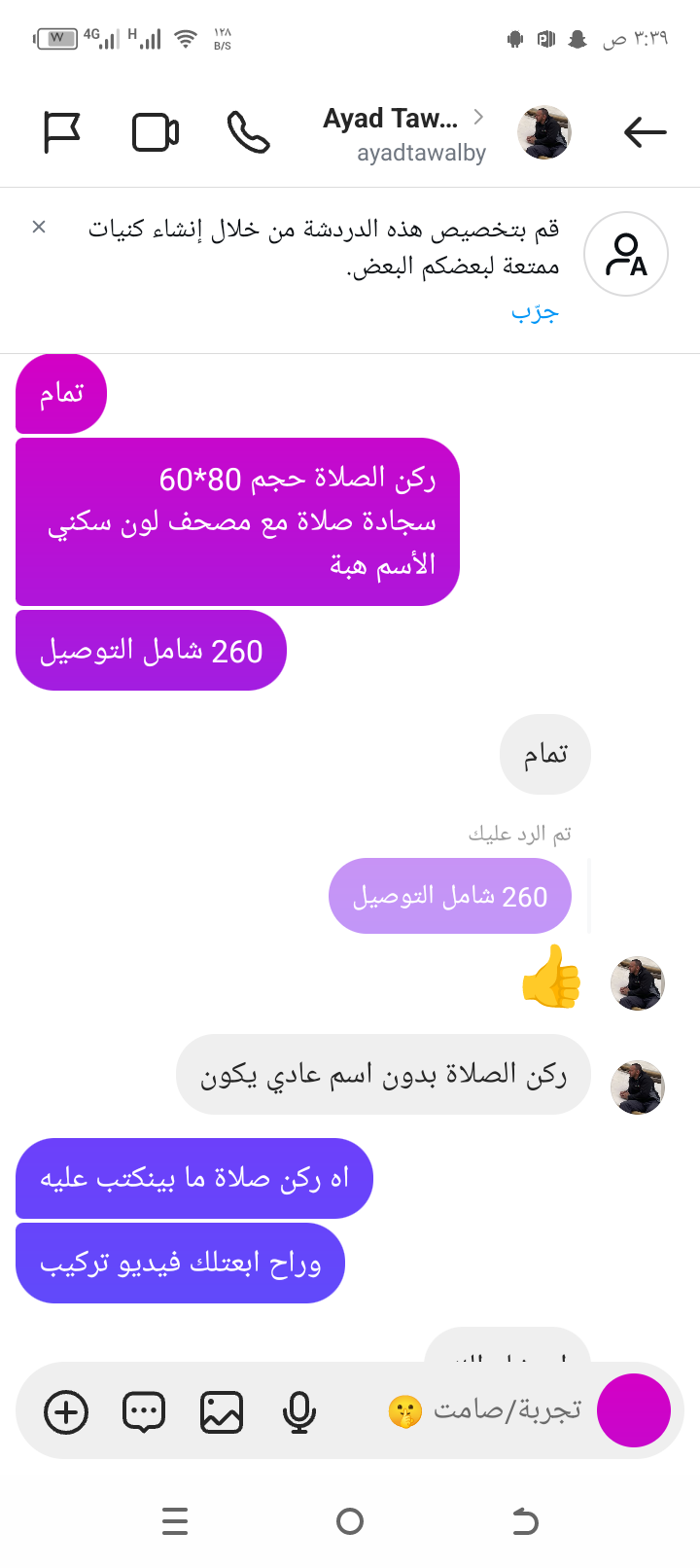Start a voice call with Ayad

point(248,132)
